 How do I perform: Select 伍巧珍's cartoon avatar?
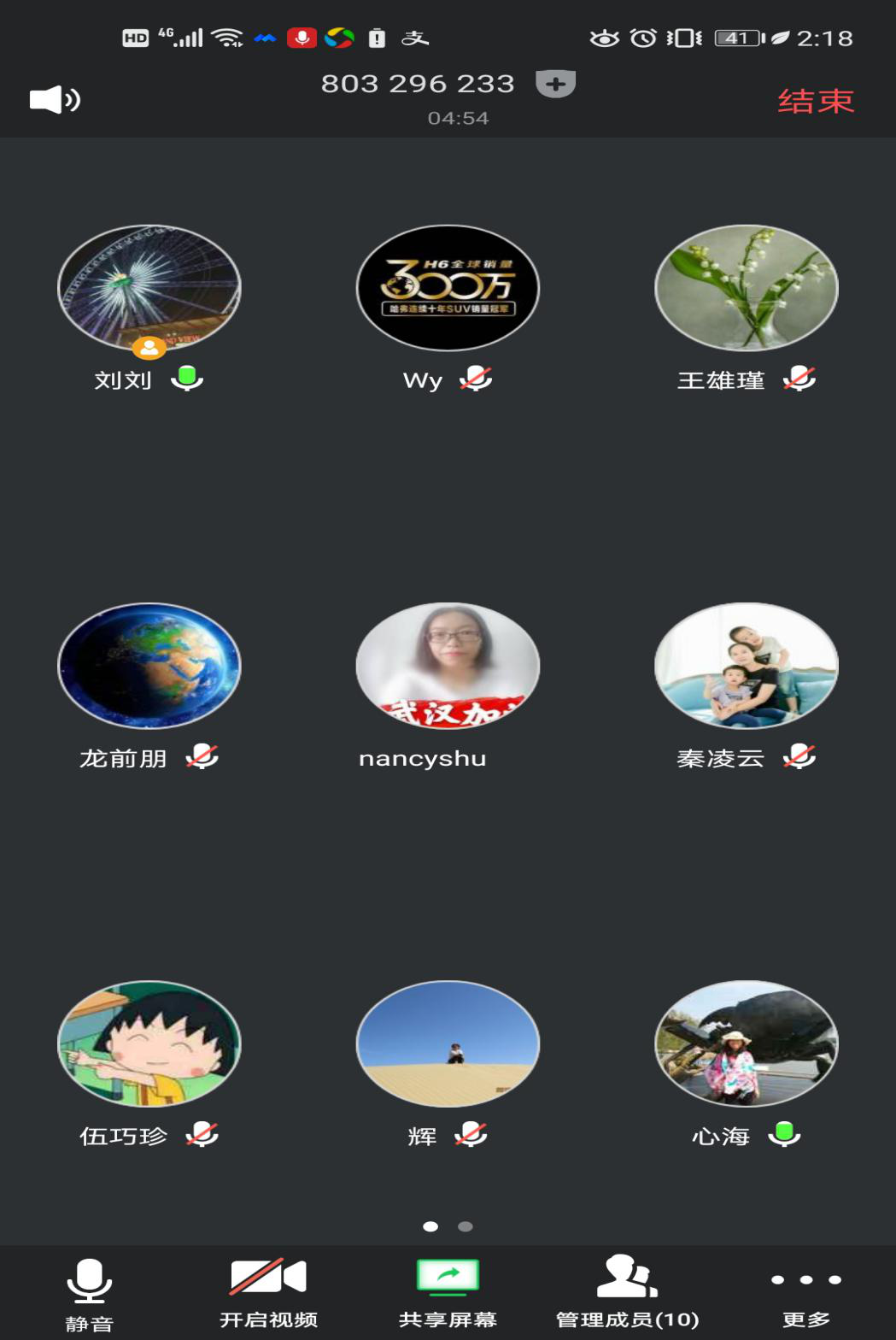coord(149,1043)
